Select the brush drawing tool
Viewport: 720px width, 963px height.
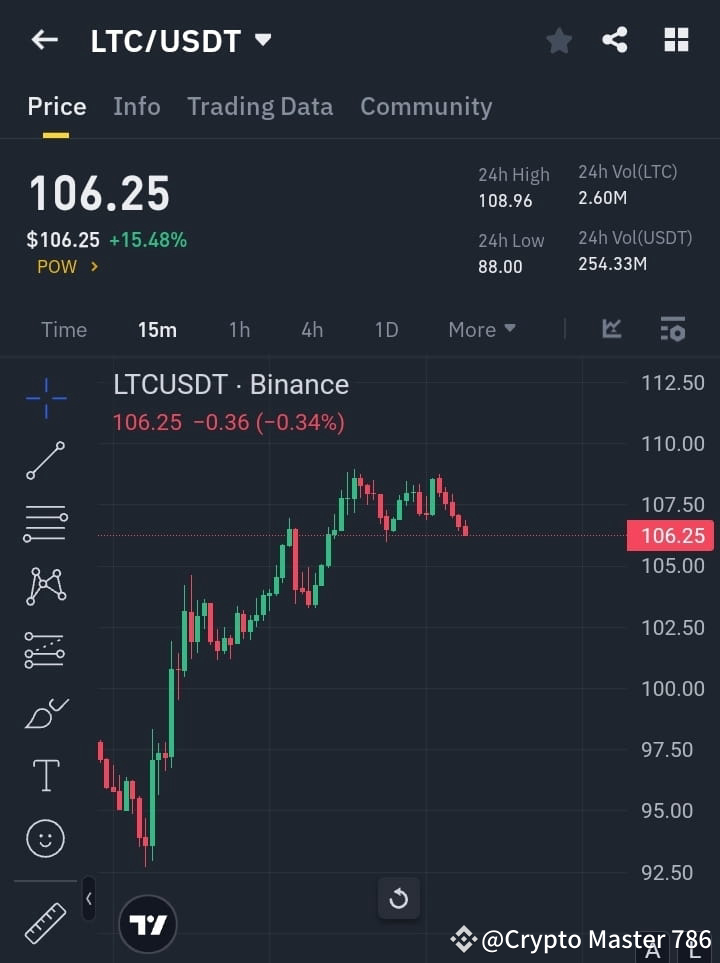pyautogui.click(x=45, y=713)
